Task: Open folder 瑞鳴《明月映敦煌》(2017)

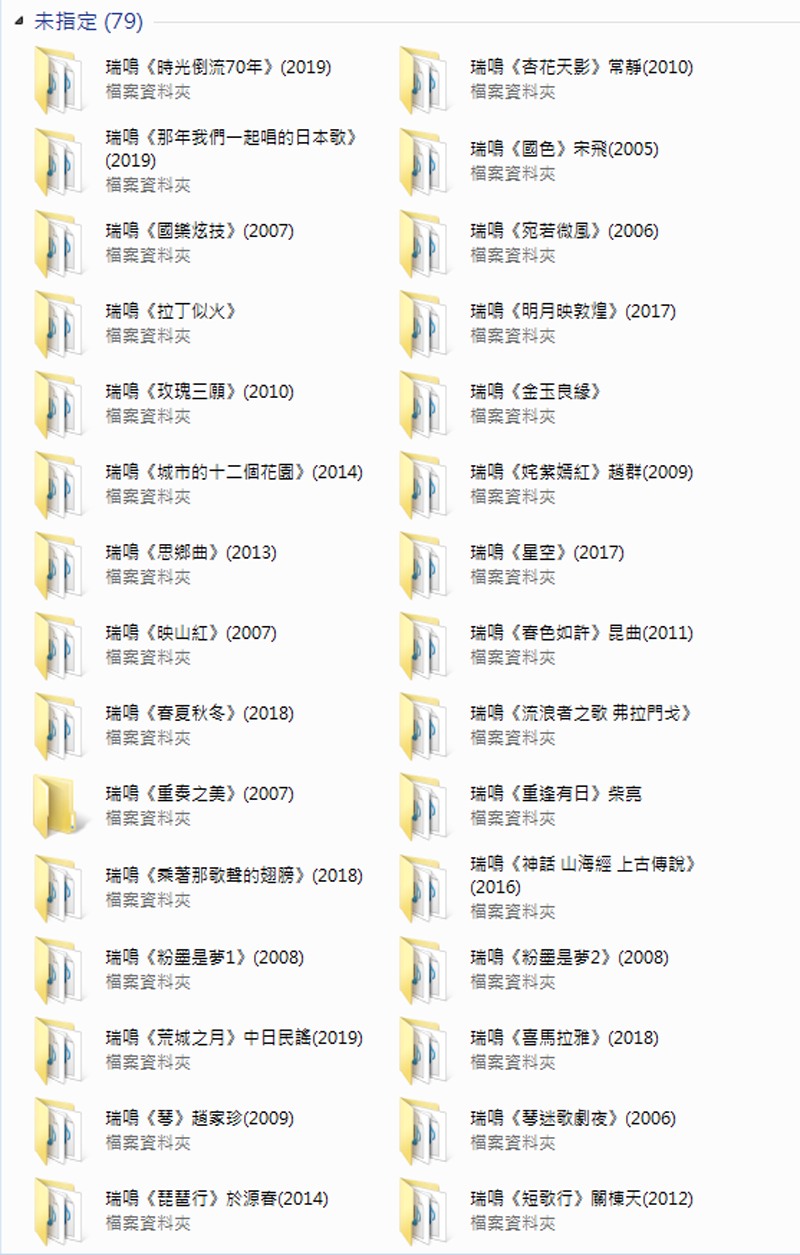Action: click(573, 311)
